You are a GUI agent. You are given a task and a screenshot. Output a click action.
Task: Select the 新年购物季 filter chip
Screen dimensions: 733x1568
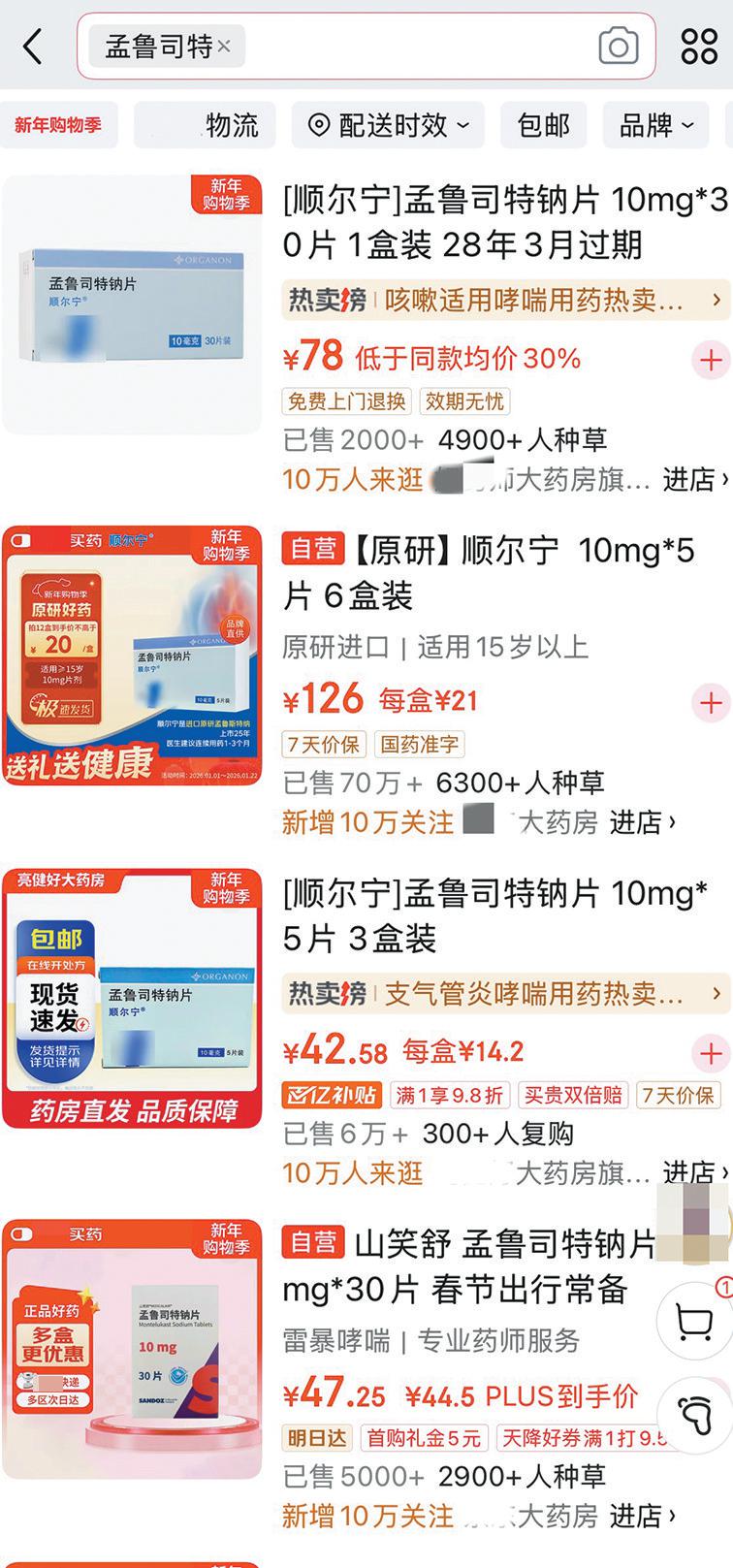pyautogui.click(x=59, y=125)
